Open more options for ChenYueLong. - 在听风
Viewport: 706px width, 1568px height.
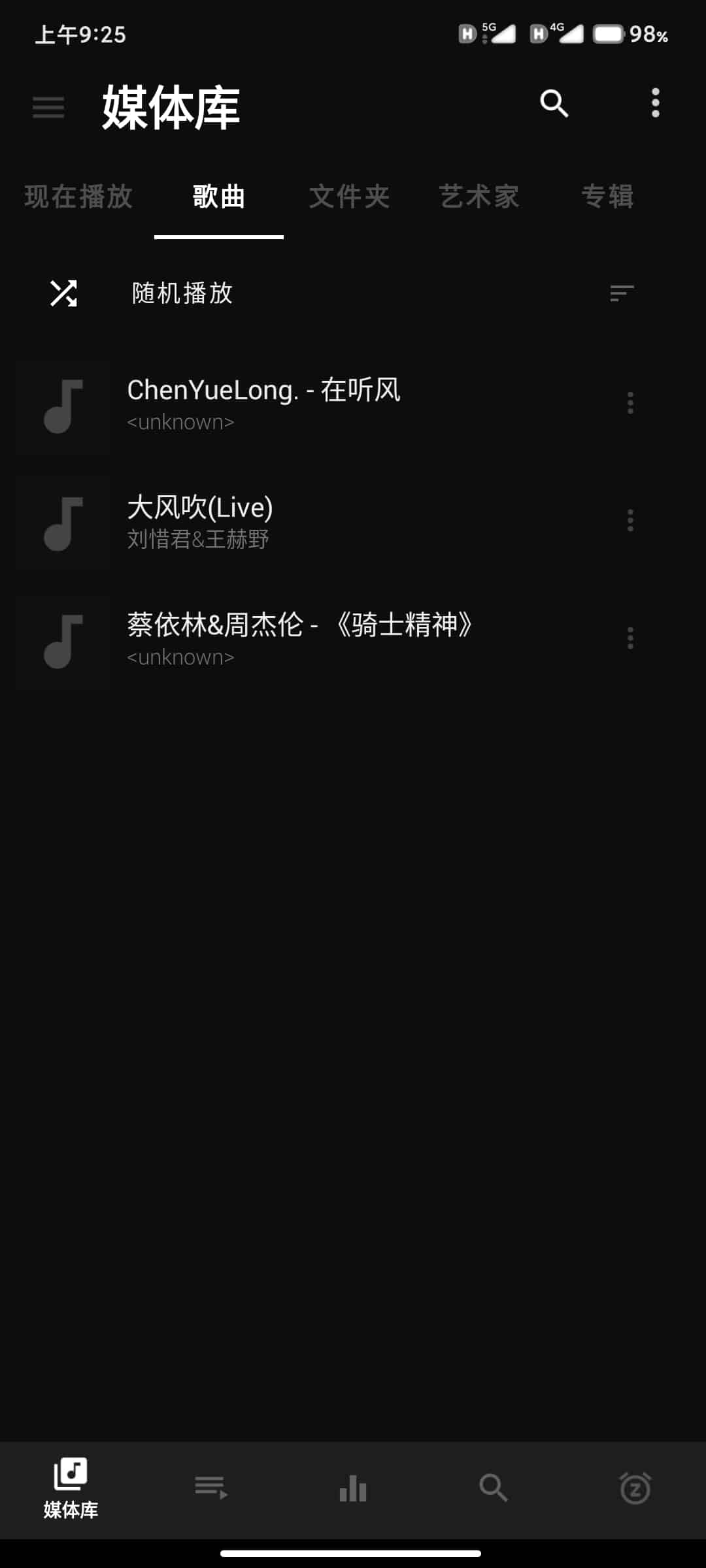click(630, 403)
